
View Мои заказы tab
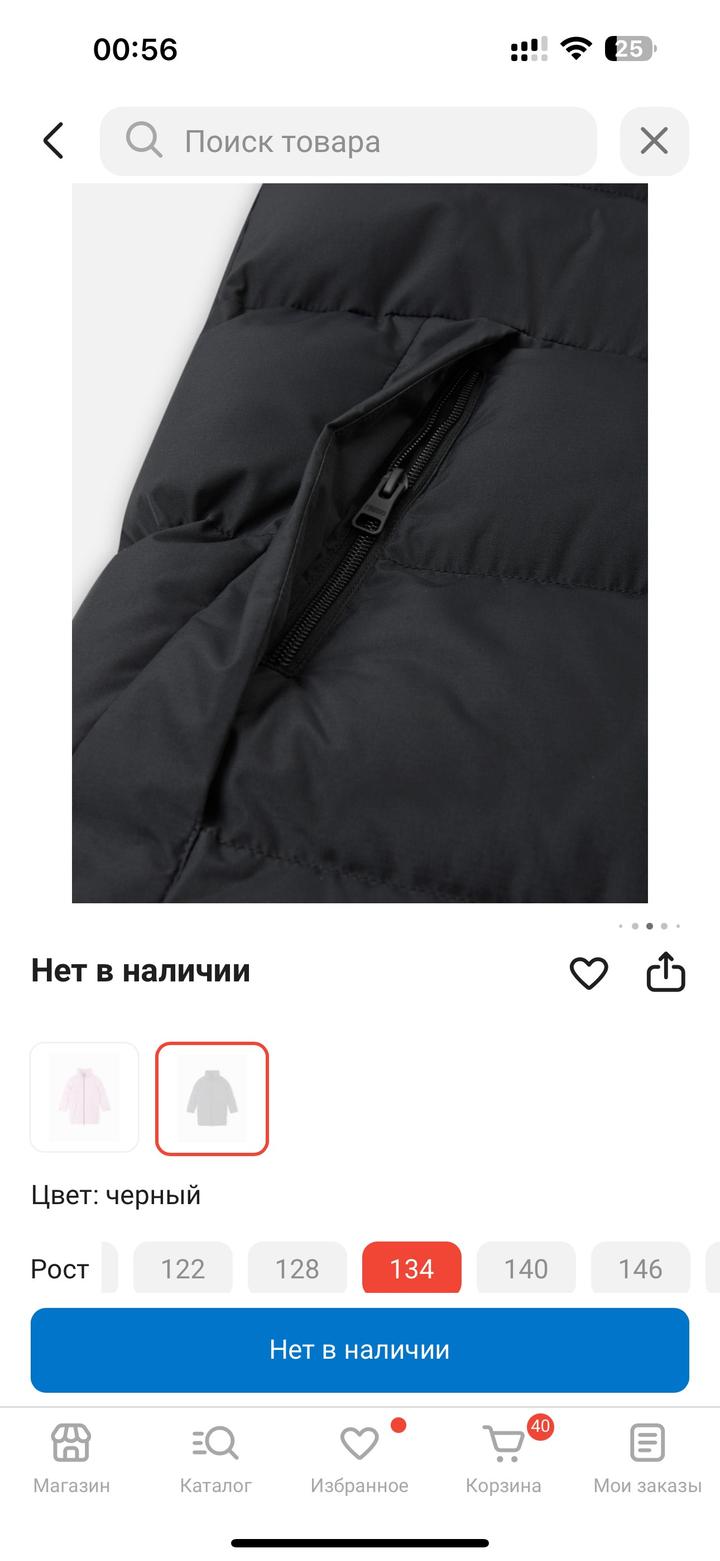click(647, 1459)
